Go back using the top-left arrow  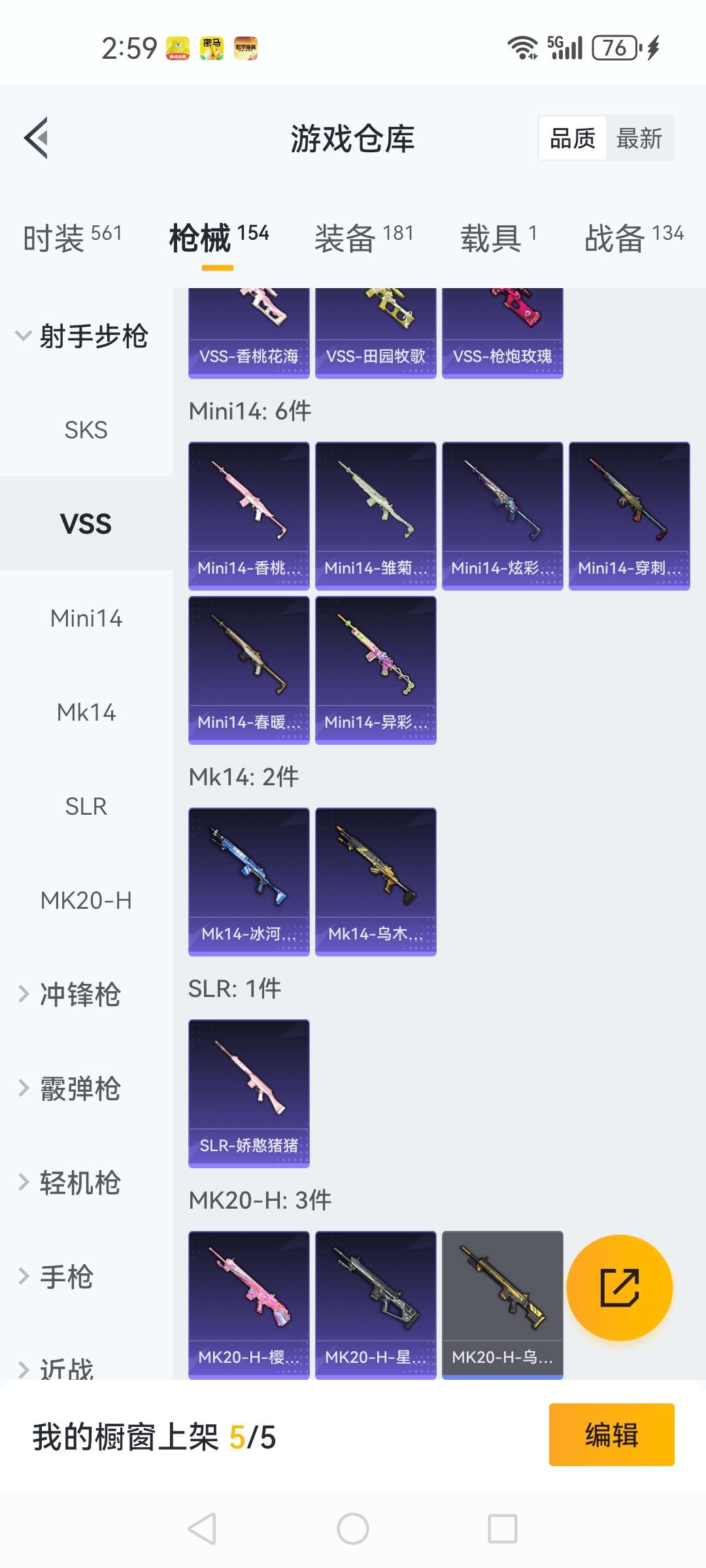tap(37, 138)
